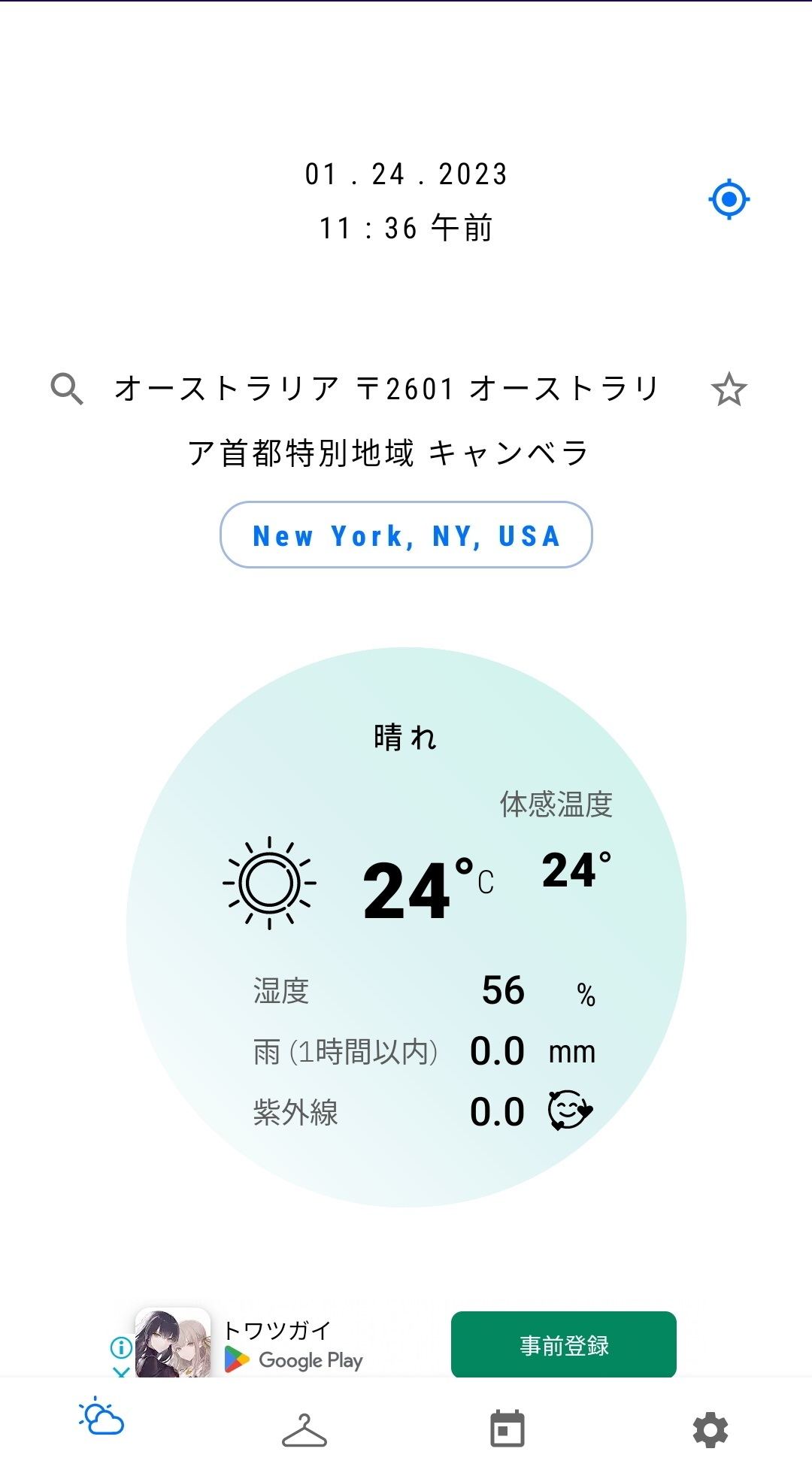Open the ad info icon
The width and height of the screenshot is (812, 1482).
(x=121, y=1347)
